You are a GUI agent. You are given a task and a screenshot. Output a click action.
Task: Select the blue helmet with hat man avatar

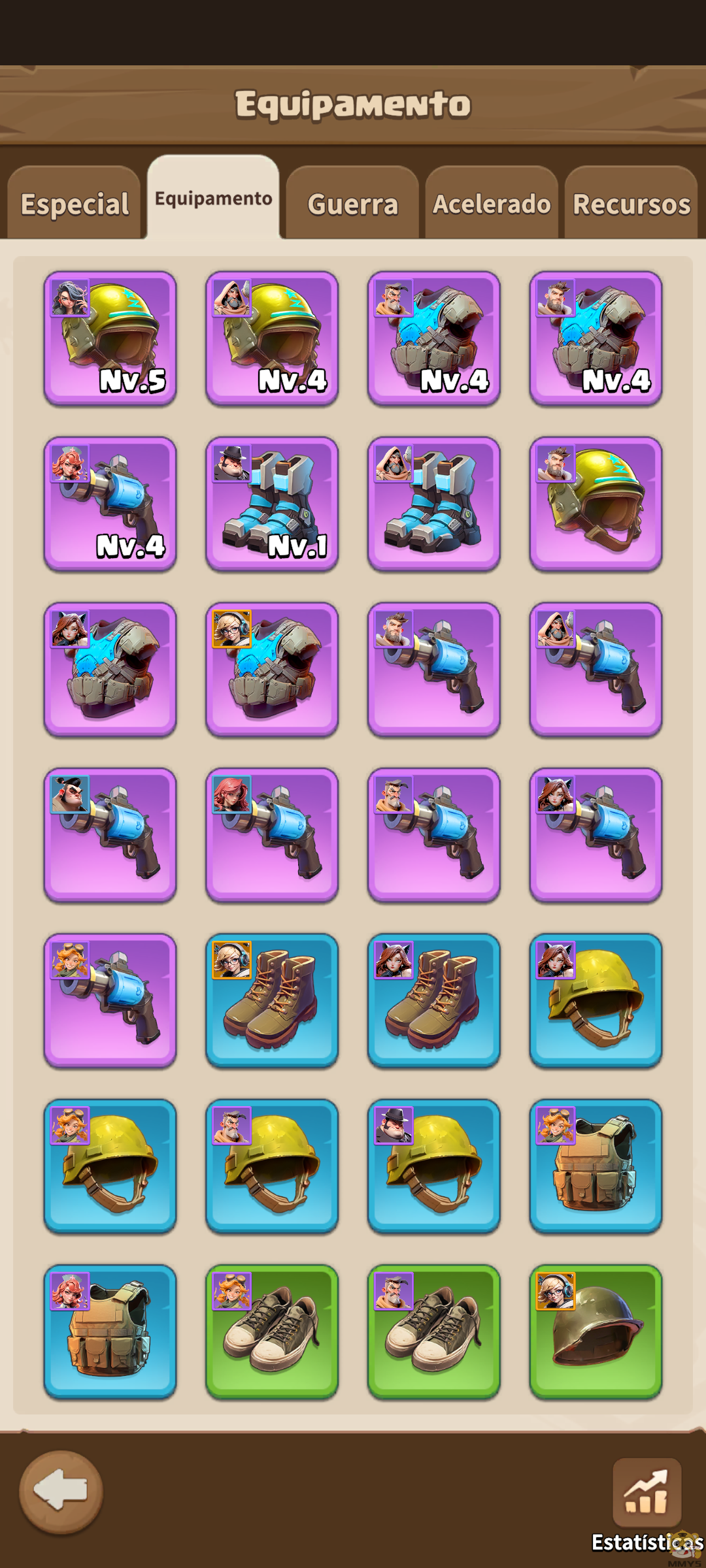433,1166
